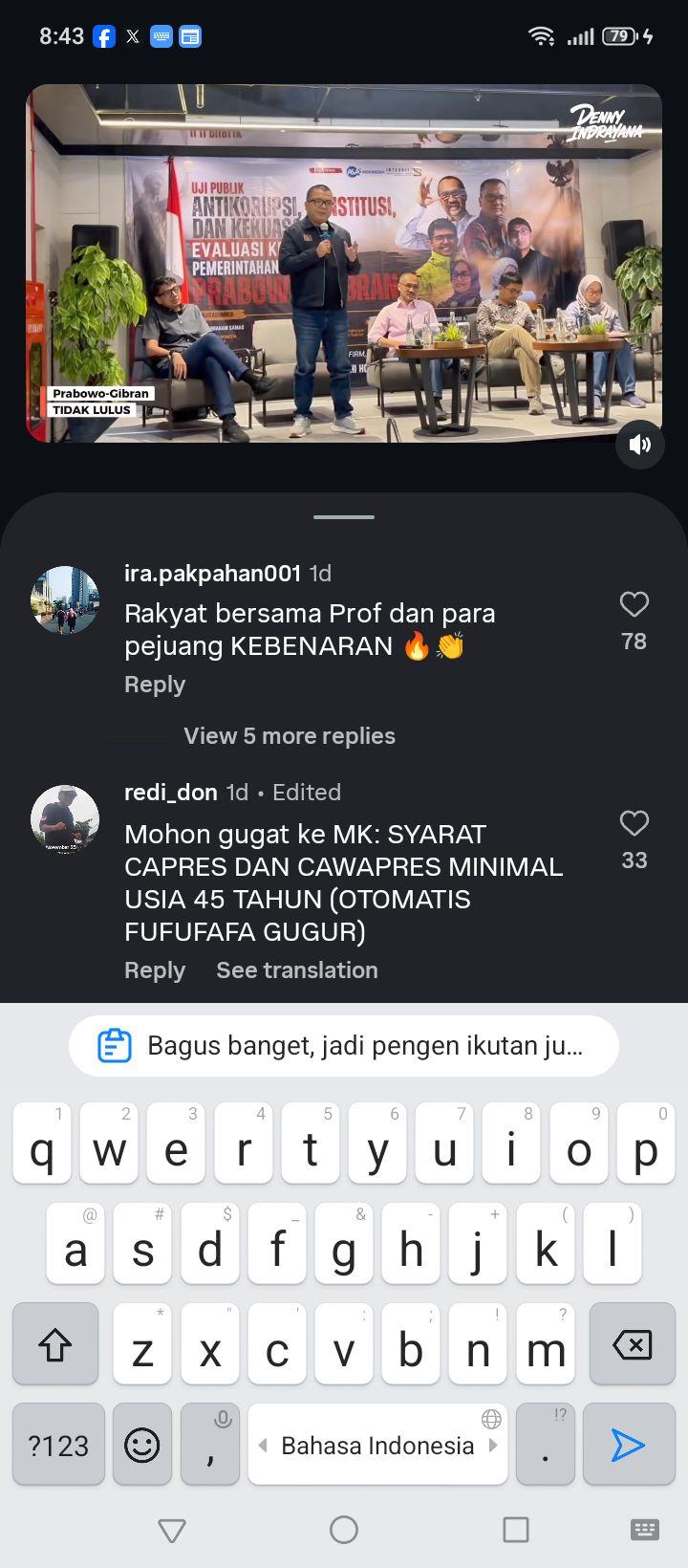The image size is (688, 1568).
Task: Hit the backspace key
Action: (632, 1344)
